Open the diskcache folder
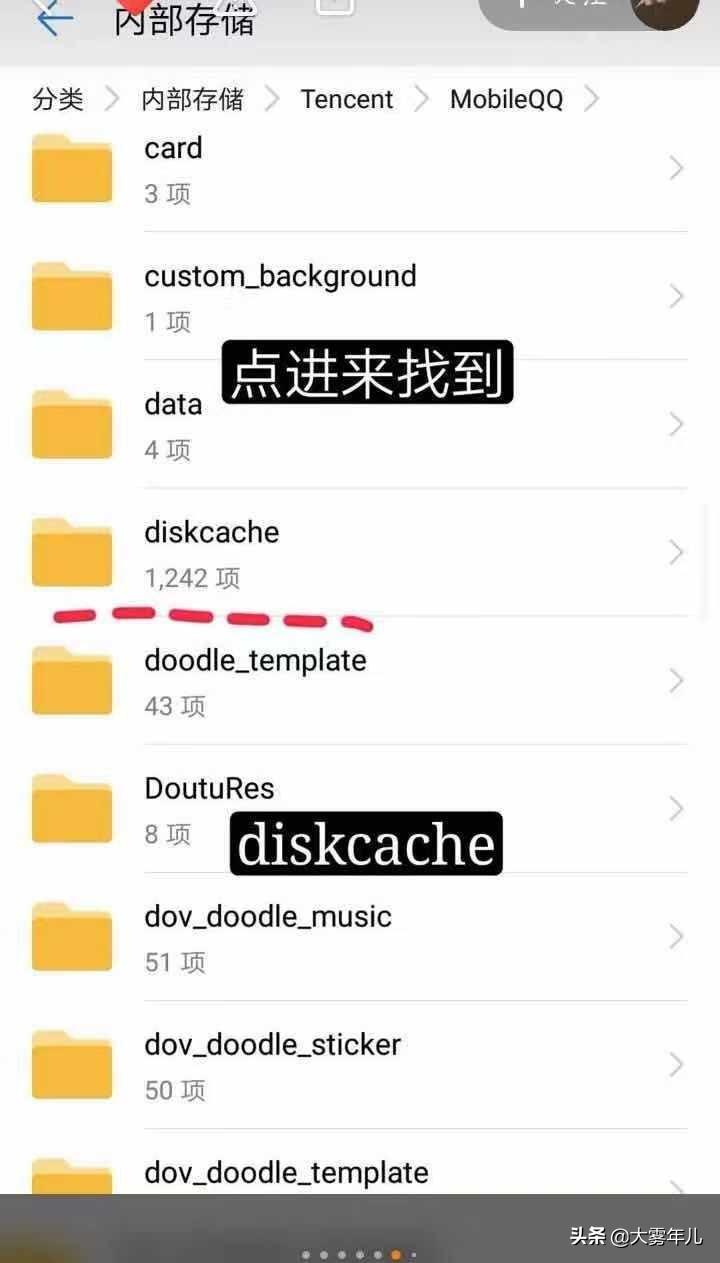Screen dimensions: 720x1263 coord(360,552)
